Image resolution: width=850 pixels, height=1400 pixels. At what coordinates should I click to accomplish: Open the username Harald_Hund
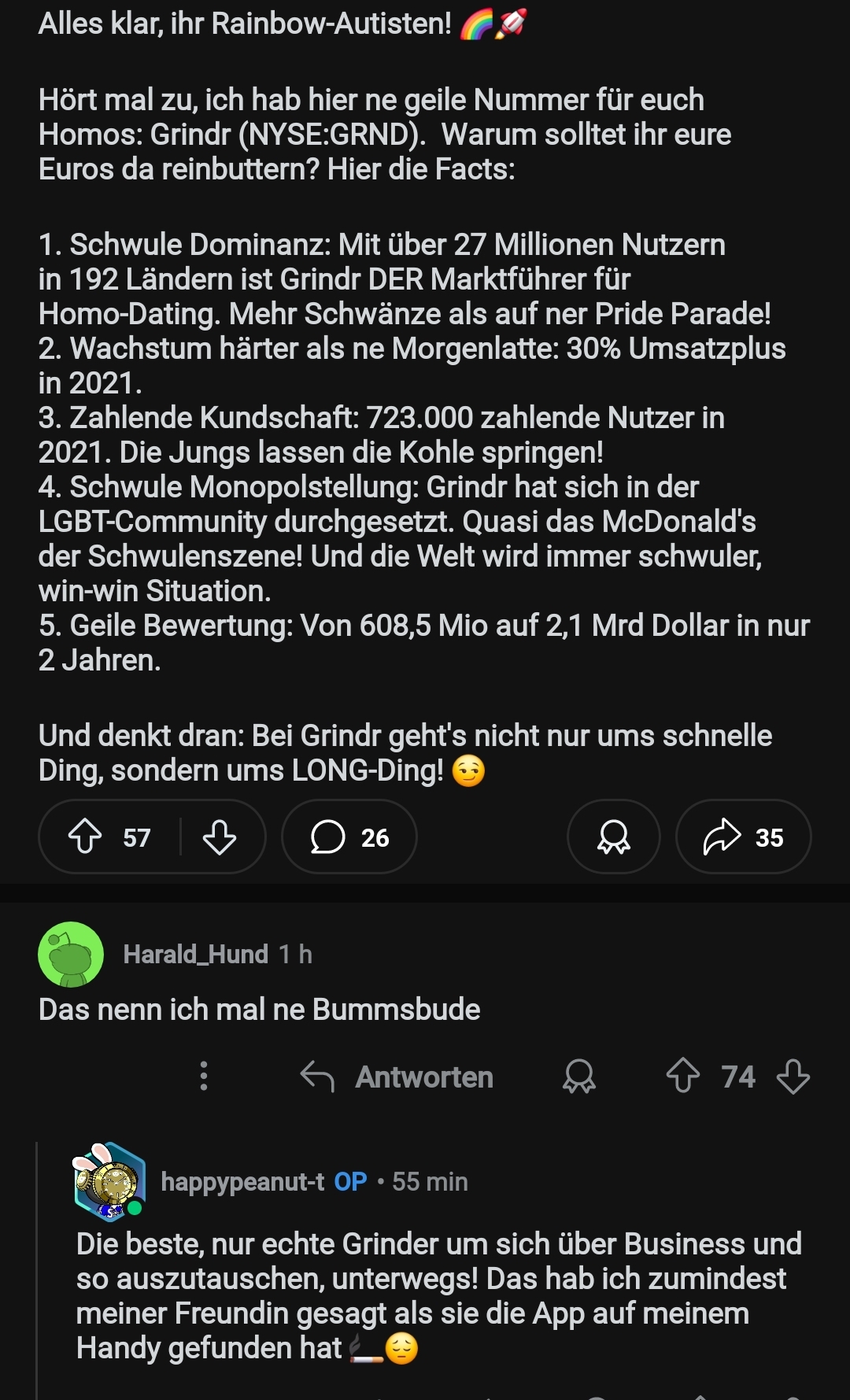(x=195, y=954)
